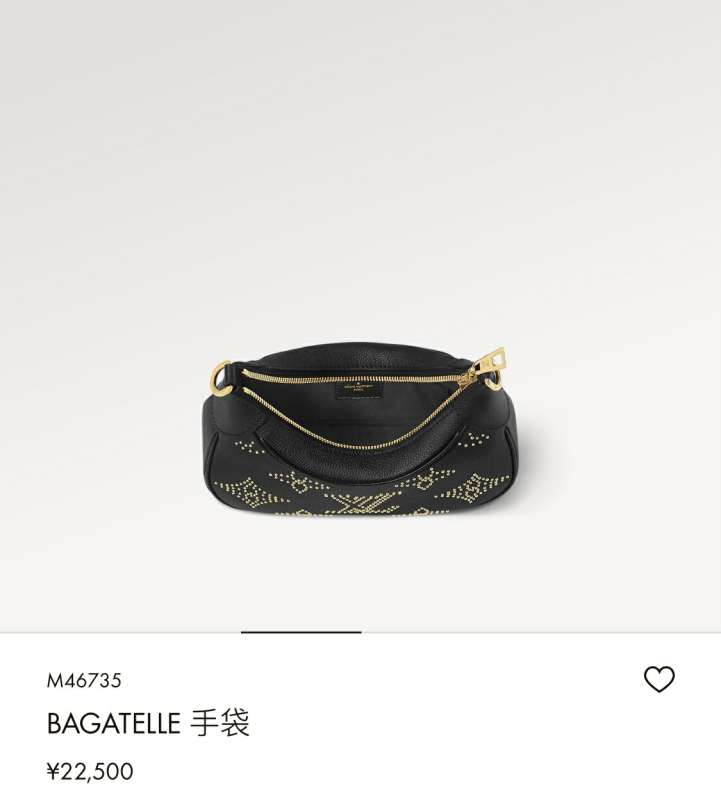The image size is (721, 800).
Task: Add the Bagatelle bag to the wishlist
Action: click(659, 680)
